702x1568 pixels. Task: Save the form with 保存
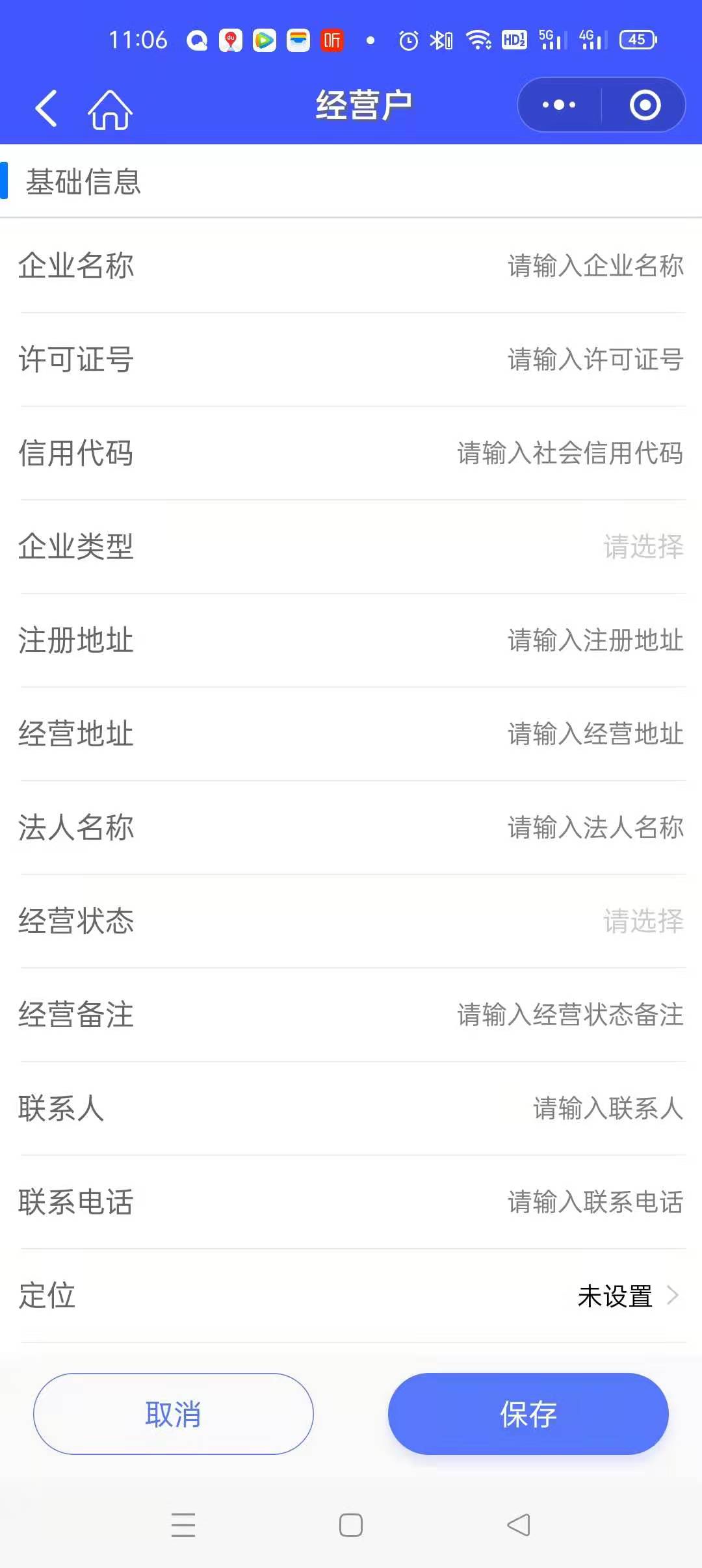(x=528, y=1414)
